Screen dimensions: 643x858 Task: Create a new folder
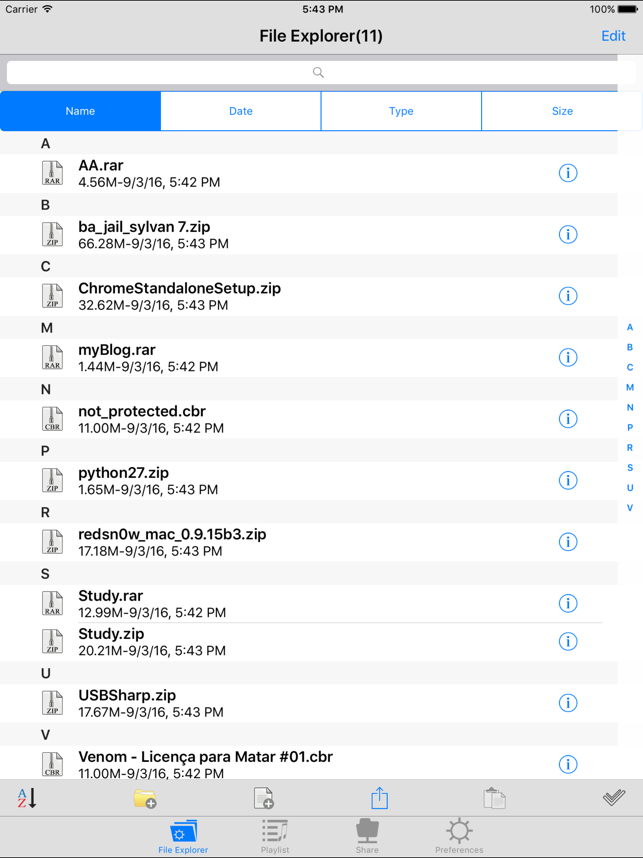(145, 798)
